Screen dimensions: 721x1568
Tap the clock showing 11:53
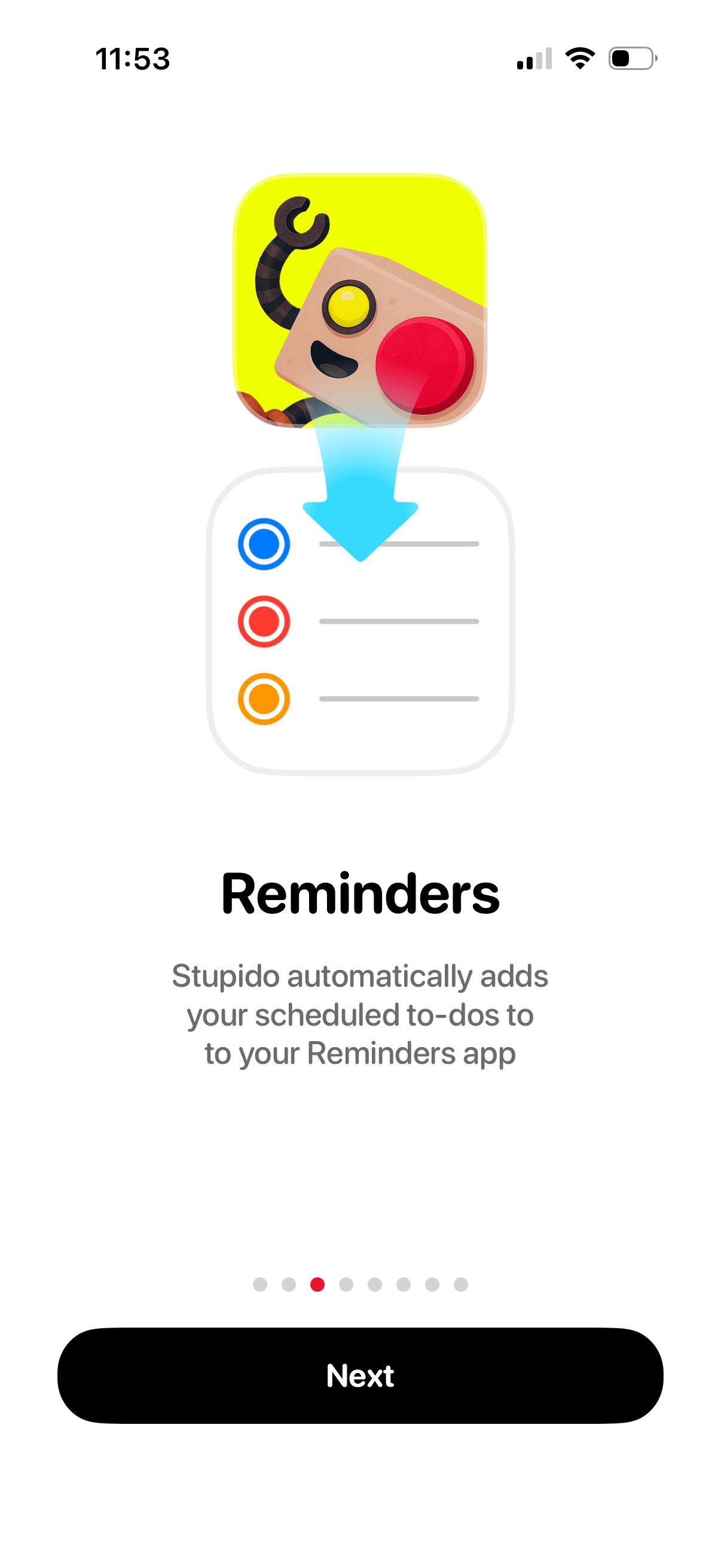pos(133,57)
